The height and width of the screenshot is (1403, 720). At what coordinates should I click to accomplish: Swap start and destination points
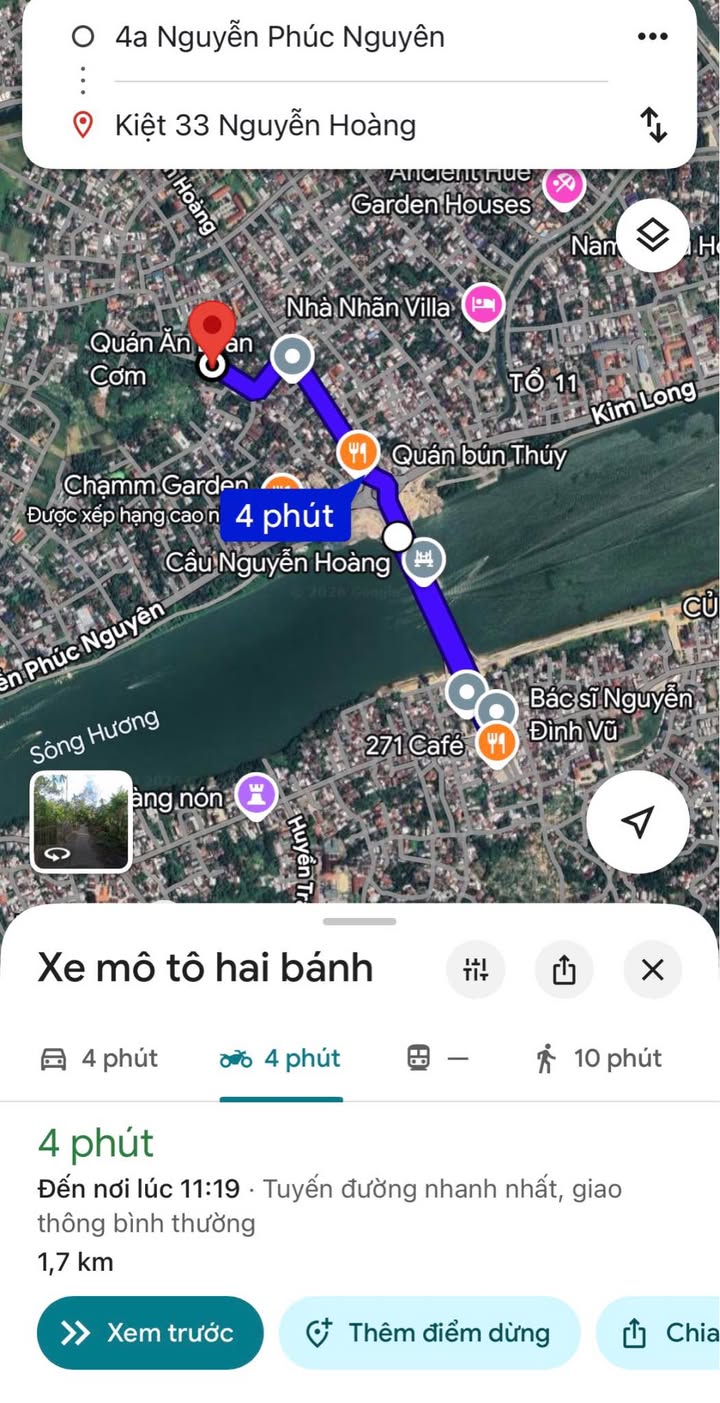(x=653, y=125)
